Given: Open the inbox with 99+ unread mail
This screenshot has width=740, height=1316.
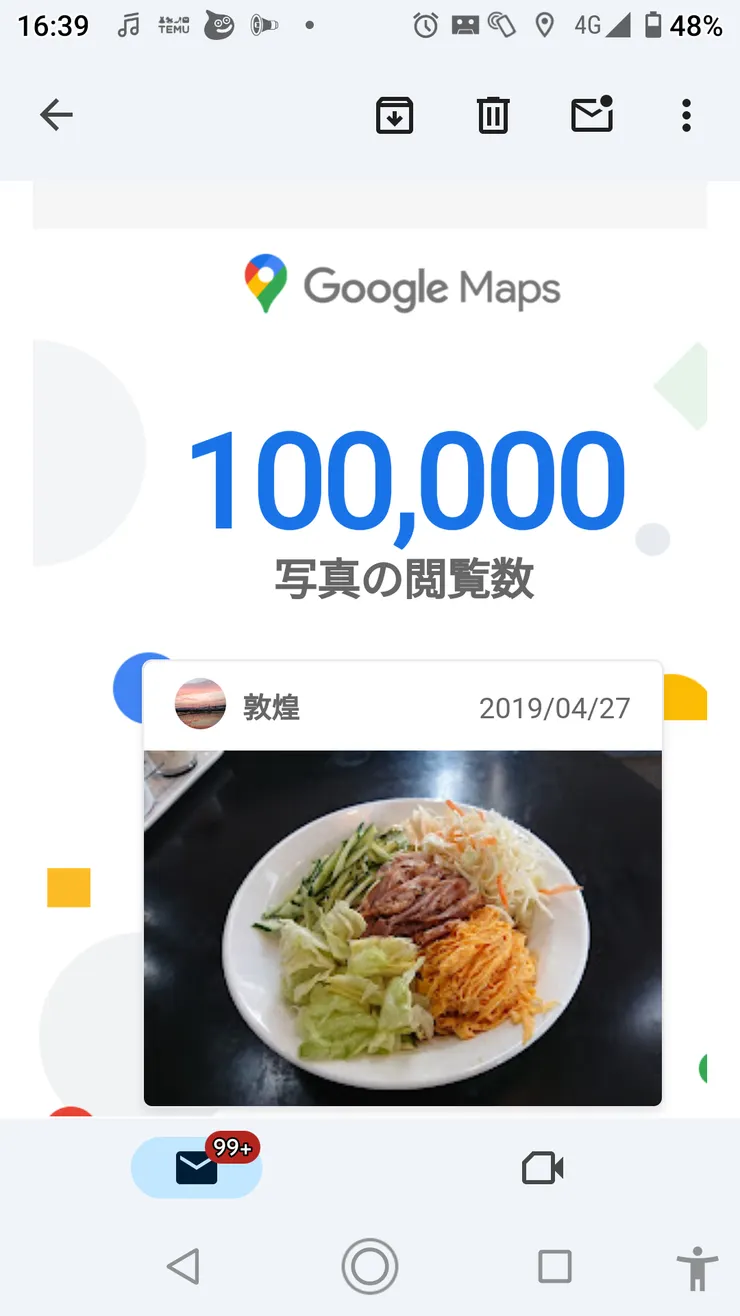Looking at the screenshot, I should coord(196,1166).
